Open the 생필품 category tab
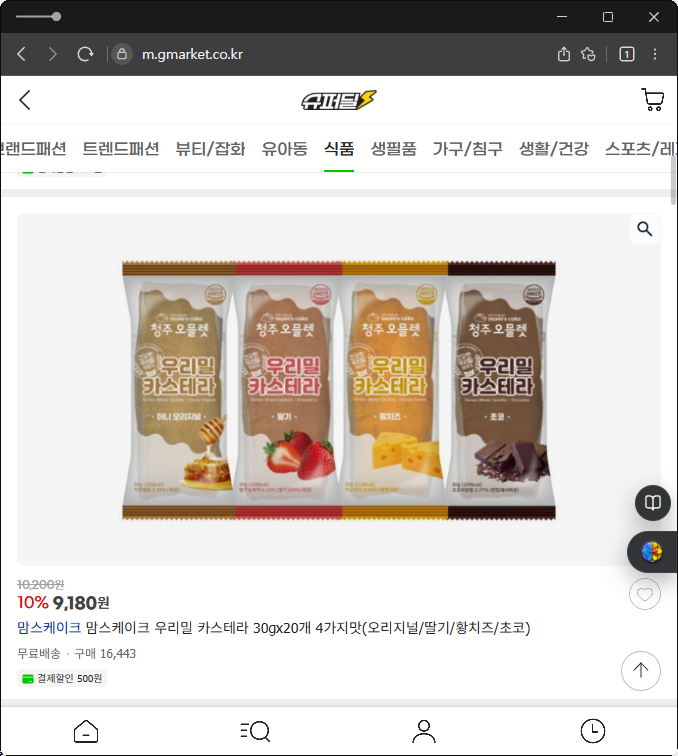This screenshot has width=678, height=756. click(393, 149)
